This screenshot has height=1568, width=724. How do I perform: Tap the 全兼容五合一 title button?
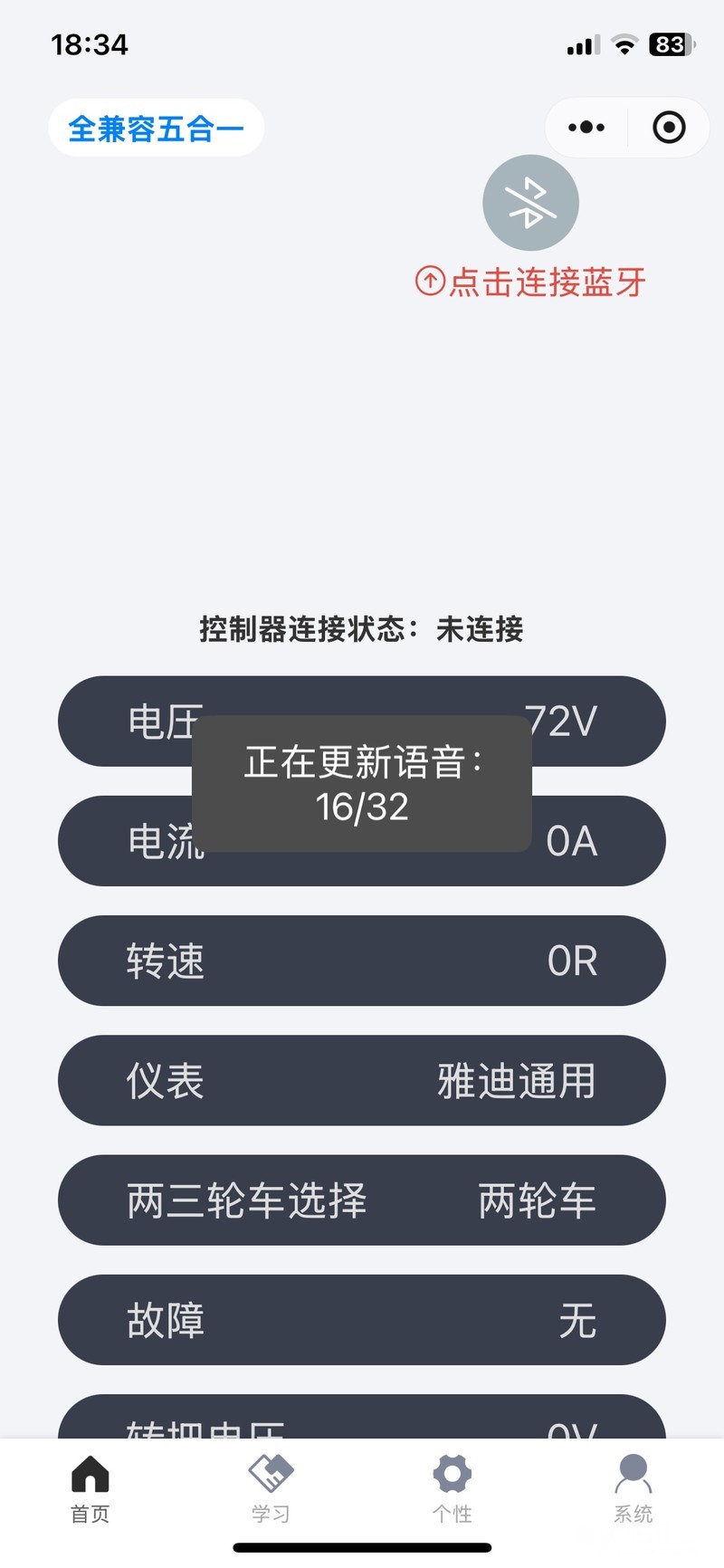tap(156, 129)
